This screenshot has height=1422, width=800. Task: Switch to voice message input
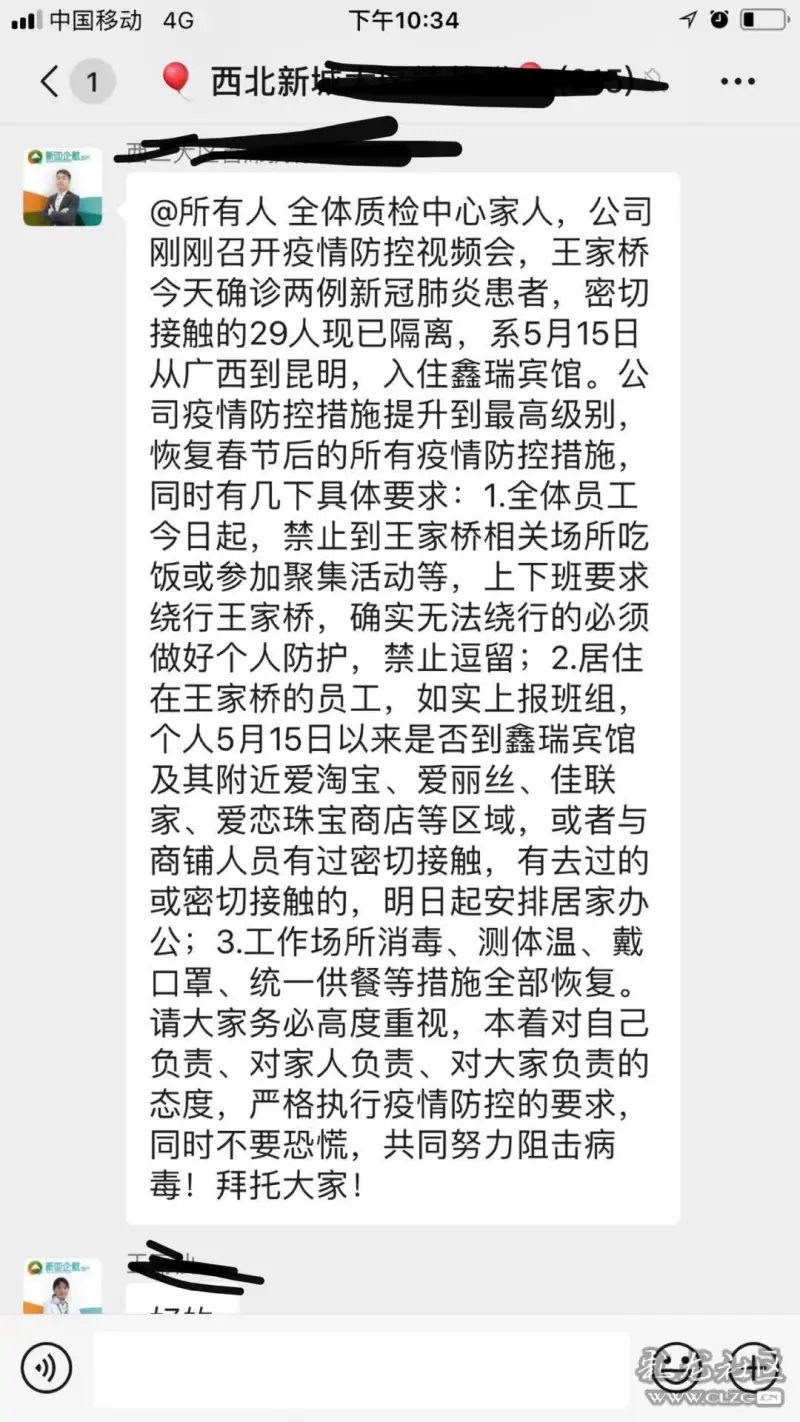(x=46, y=1368)
